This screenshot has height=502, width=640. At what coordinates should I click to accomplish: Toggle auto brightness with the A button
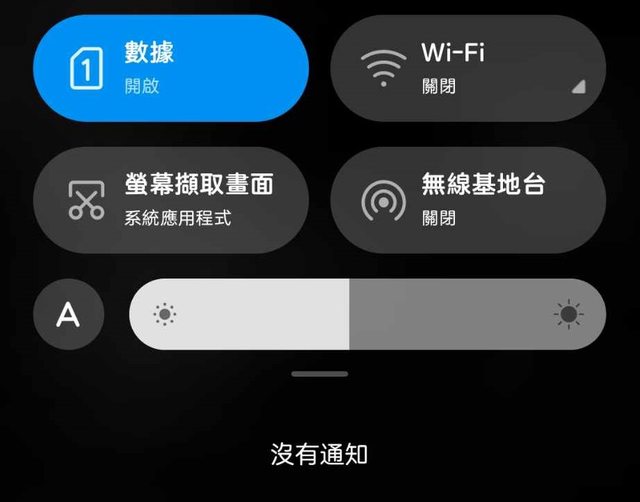pos(68,316)
